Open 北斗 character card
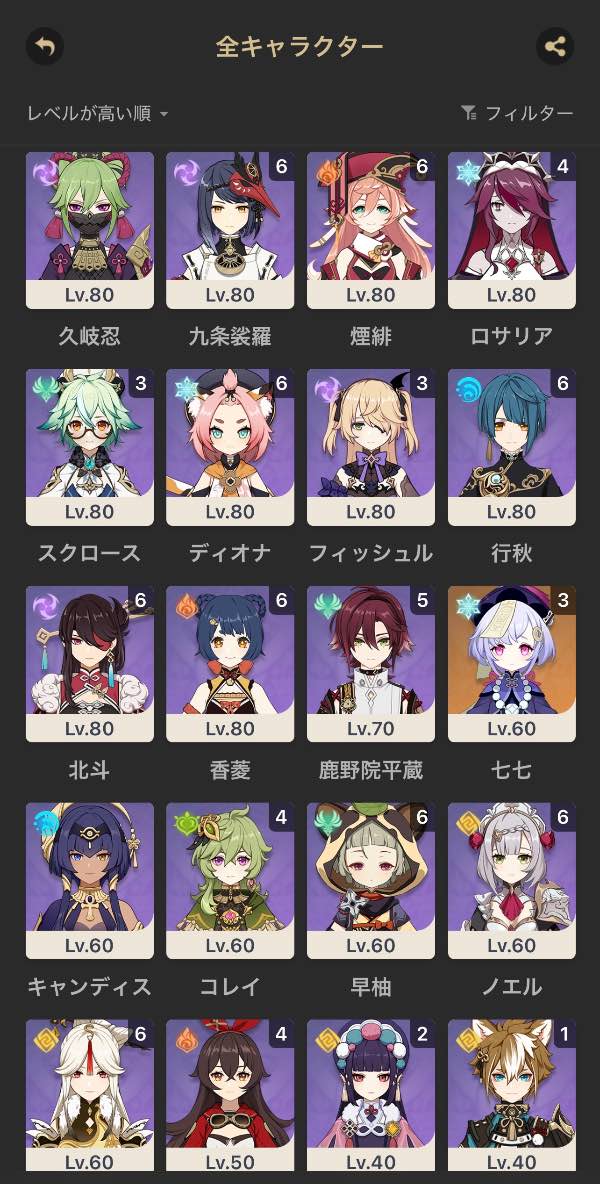Screen dimensions: 600x1184 90,664
